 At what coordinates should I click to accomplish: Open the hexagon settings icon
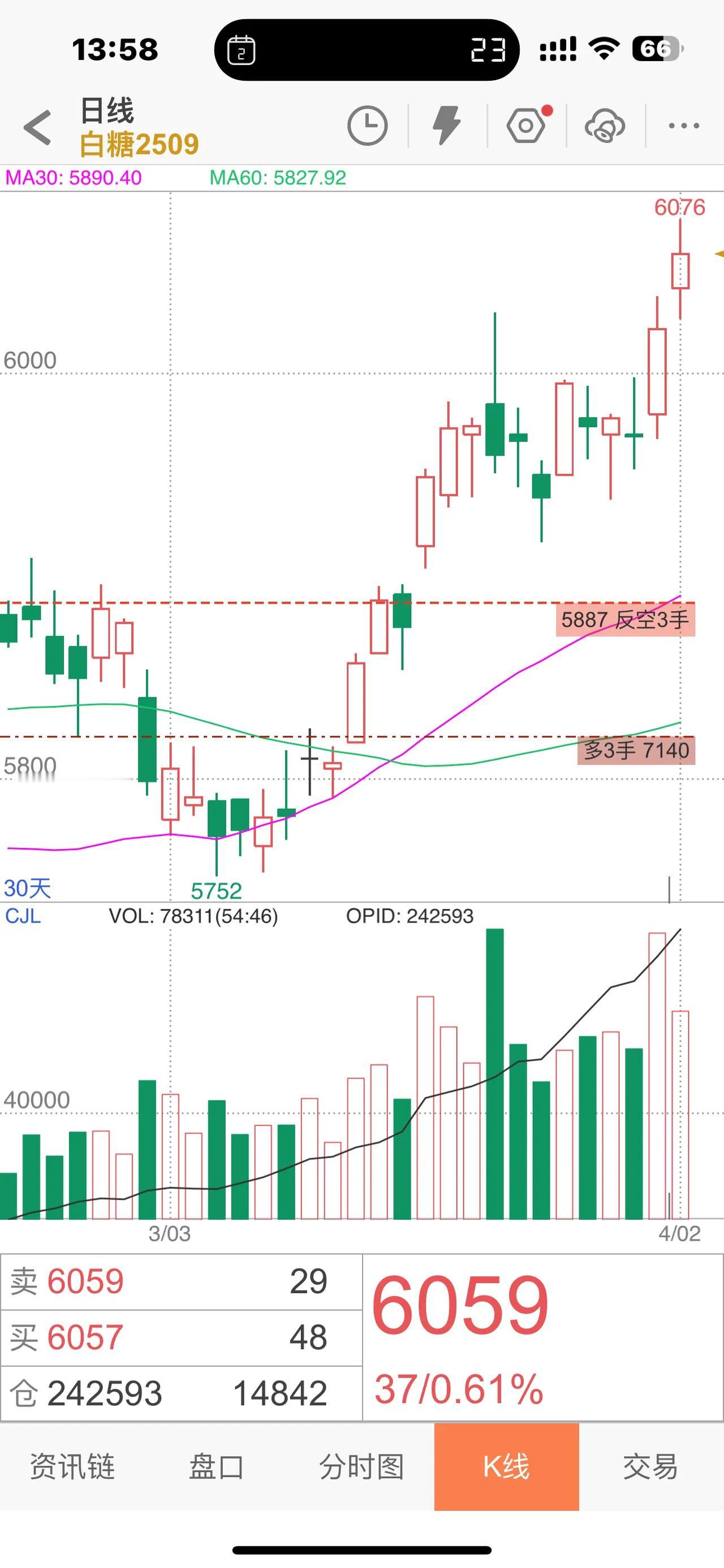(528, 125)
